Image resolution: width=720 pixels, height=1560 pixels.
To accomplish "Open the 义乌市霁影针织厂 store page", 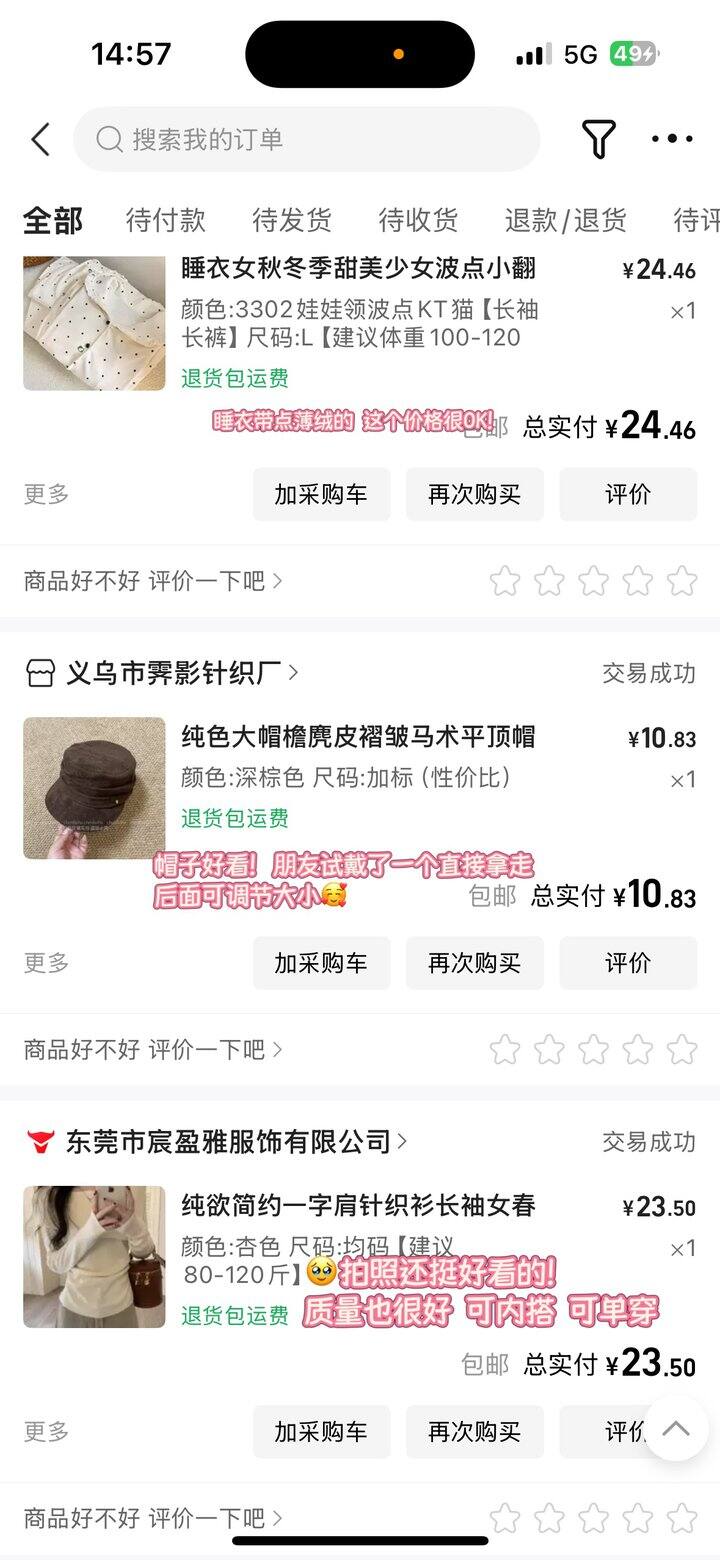I will tap(180, 673).
